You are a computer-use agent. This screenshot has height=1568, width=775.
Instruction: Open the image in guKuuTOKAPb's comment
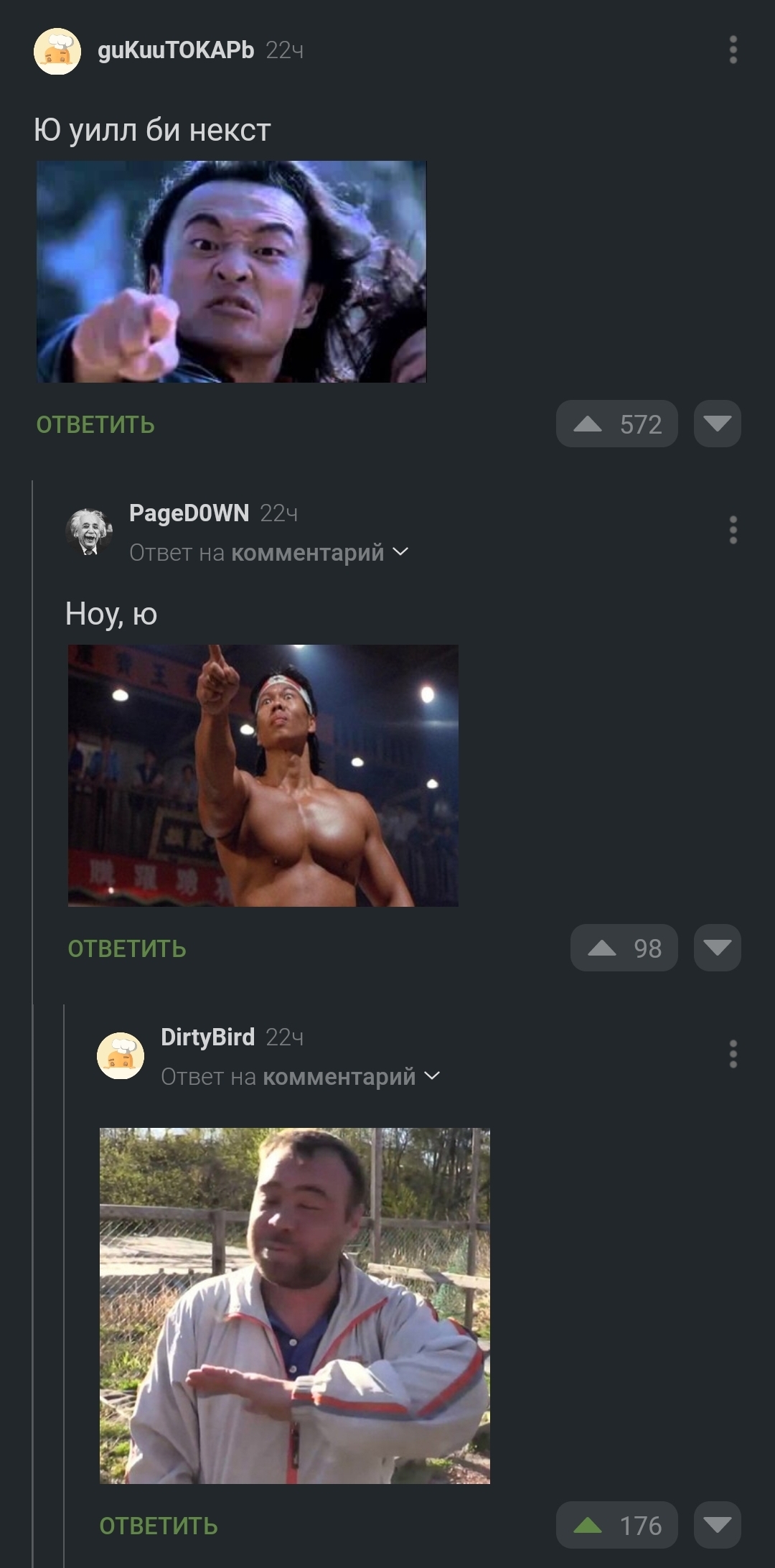point(231,271)
